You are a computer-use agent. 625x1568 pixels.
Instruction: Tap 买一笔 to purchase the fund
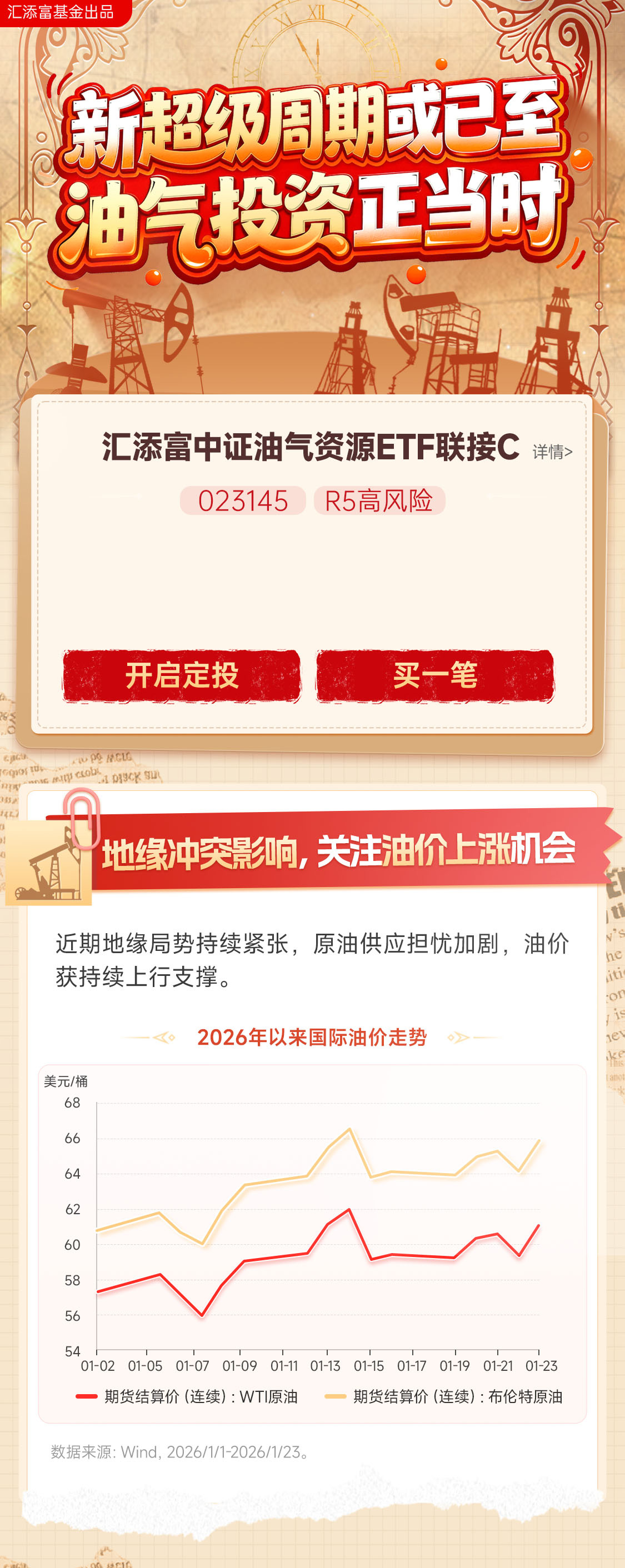coord(434,675)
